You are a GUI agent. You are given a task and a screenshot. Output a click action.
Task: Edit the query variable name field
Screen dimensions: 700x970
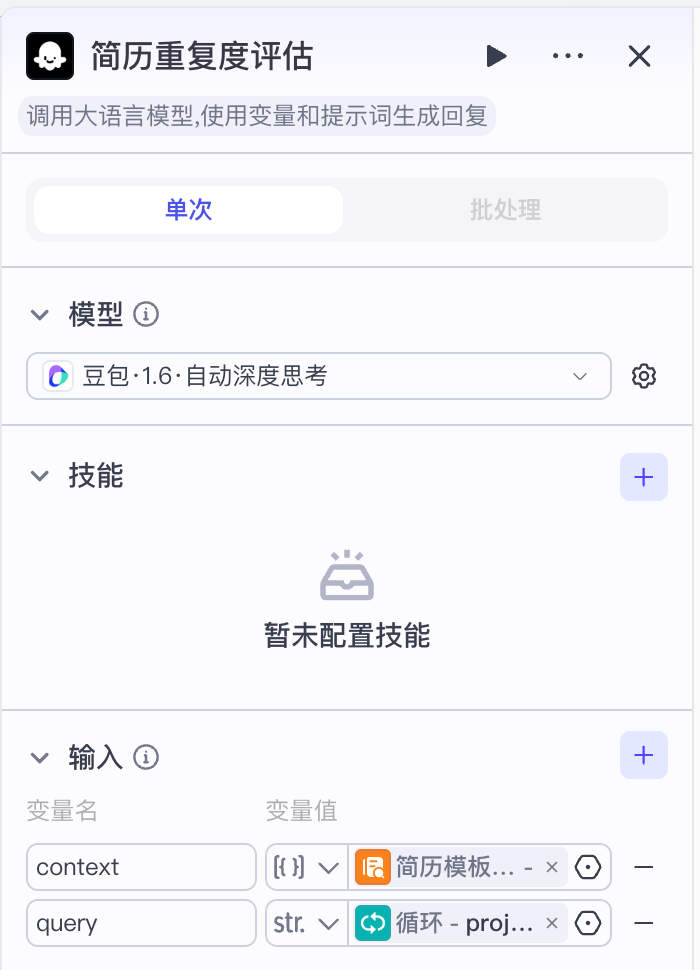141,923
